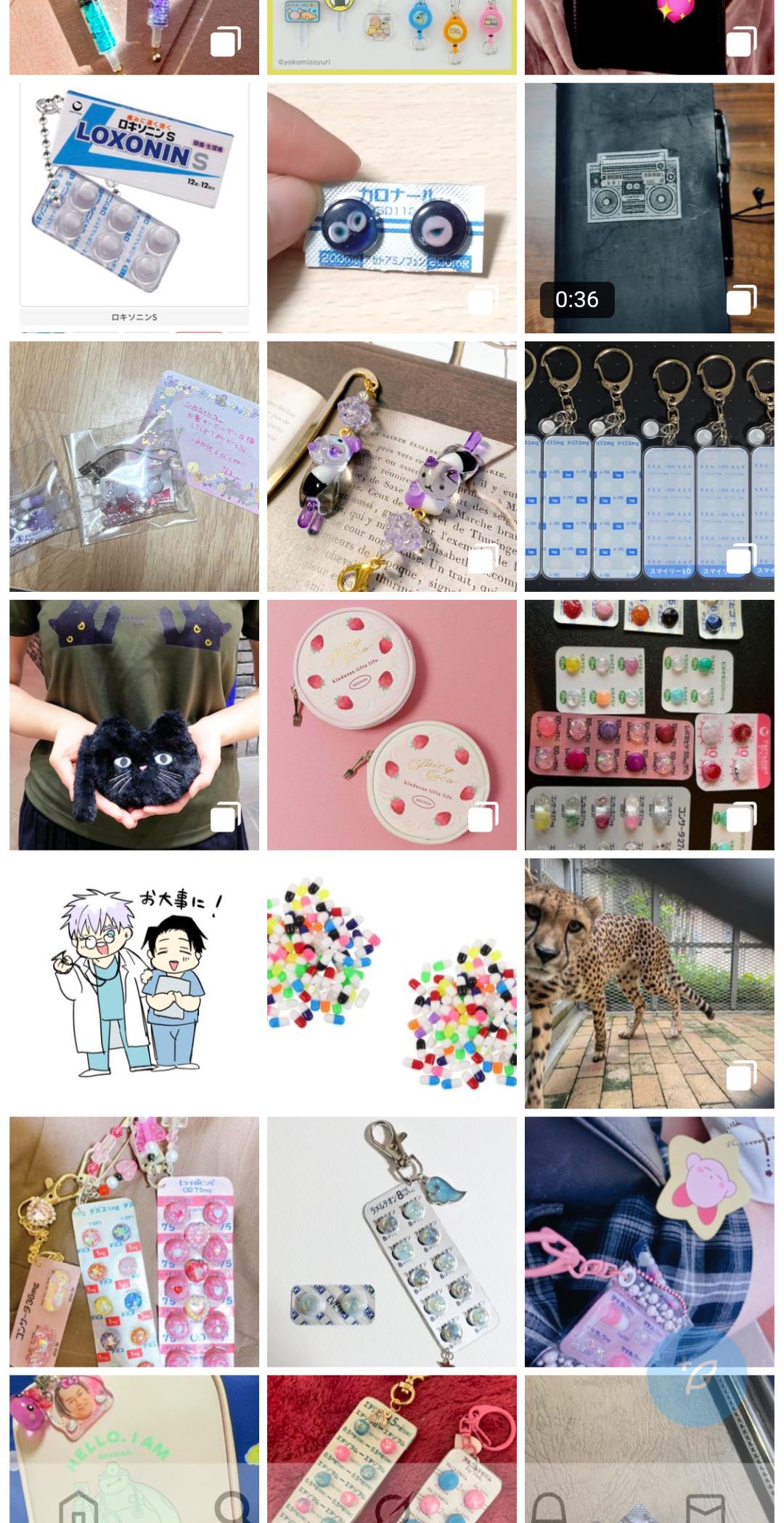View the strawberry round pouch image
Viewport: 784px width, 1523px height.
tap(391, 725)
